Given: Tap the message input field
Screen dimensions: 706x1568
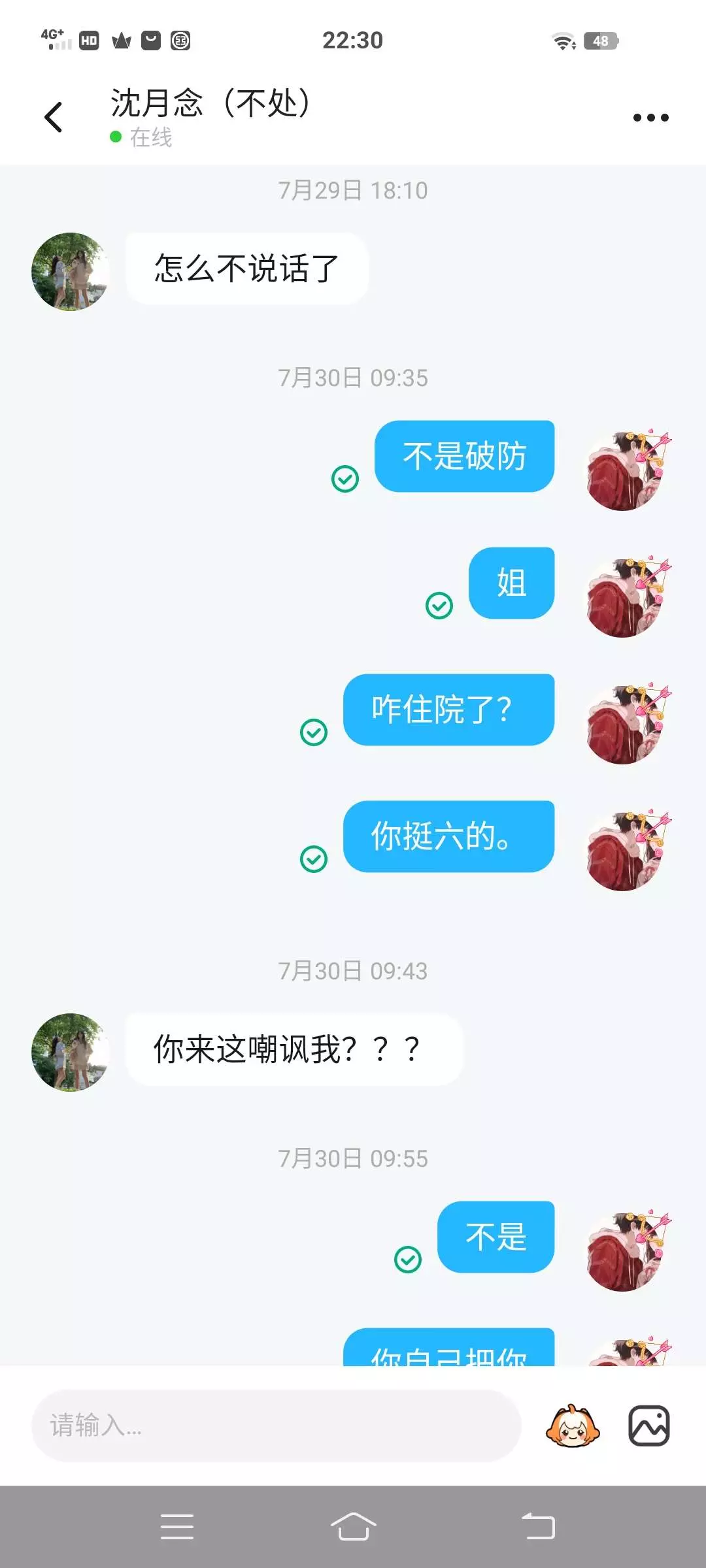Looking at the screenshot, I should click(x=277, y=1426).
